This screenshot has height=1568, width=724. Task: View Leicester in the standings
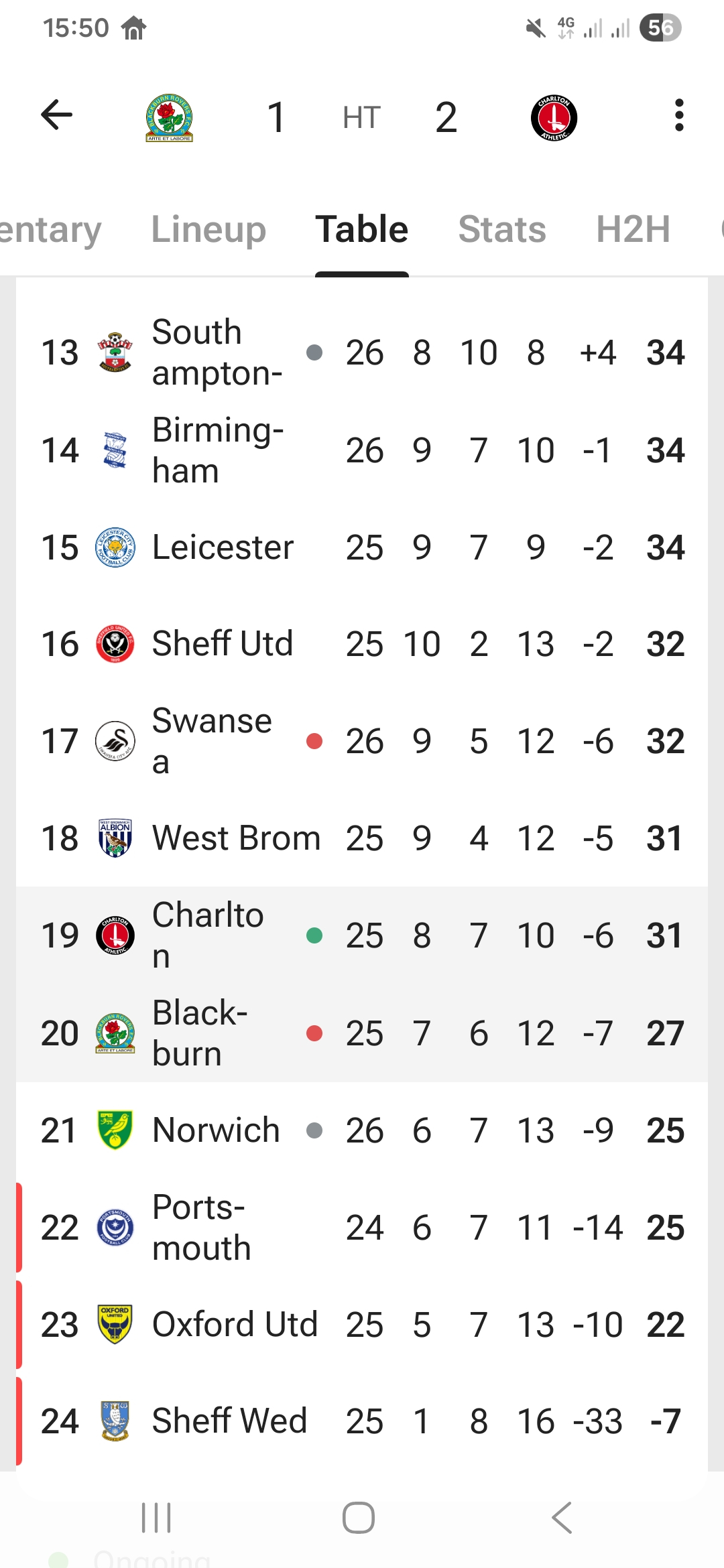(362, 547)
